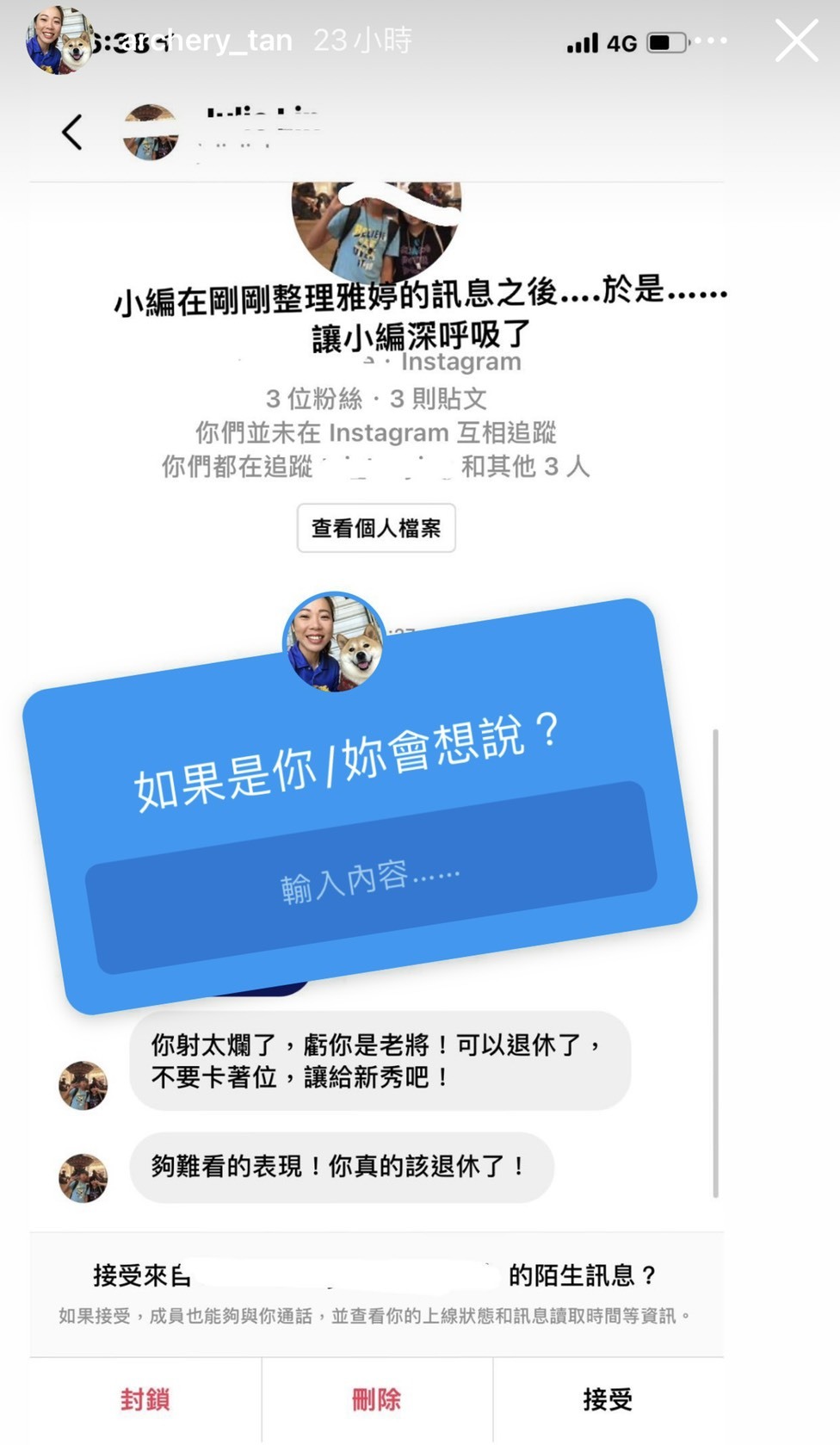Open archery_tan's profile from the username
Screen dimensions: 840x1445
(x=207, y=40)
